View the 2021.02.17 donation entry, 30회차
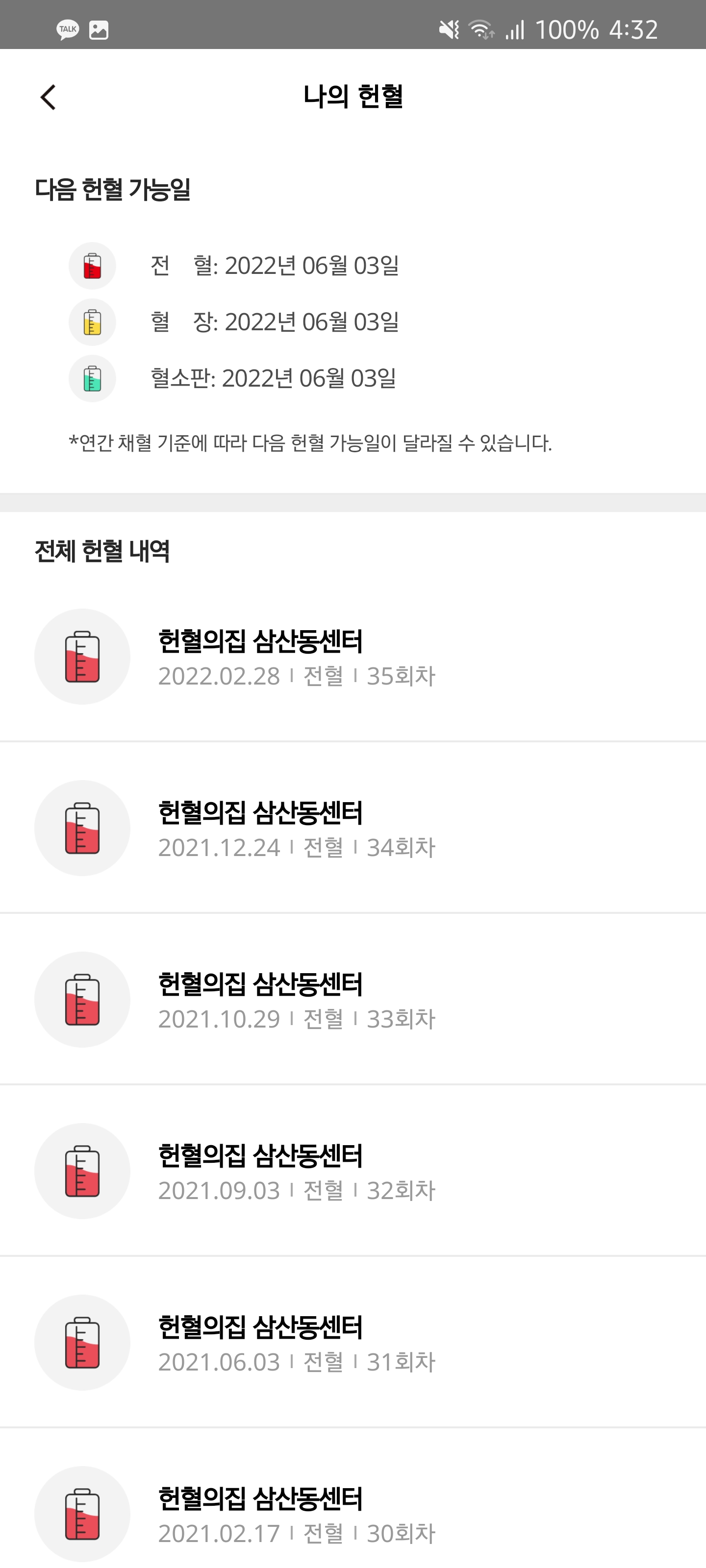This screenshot has height=1568, width=706. [353, 1498]
